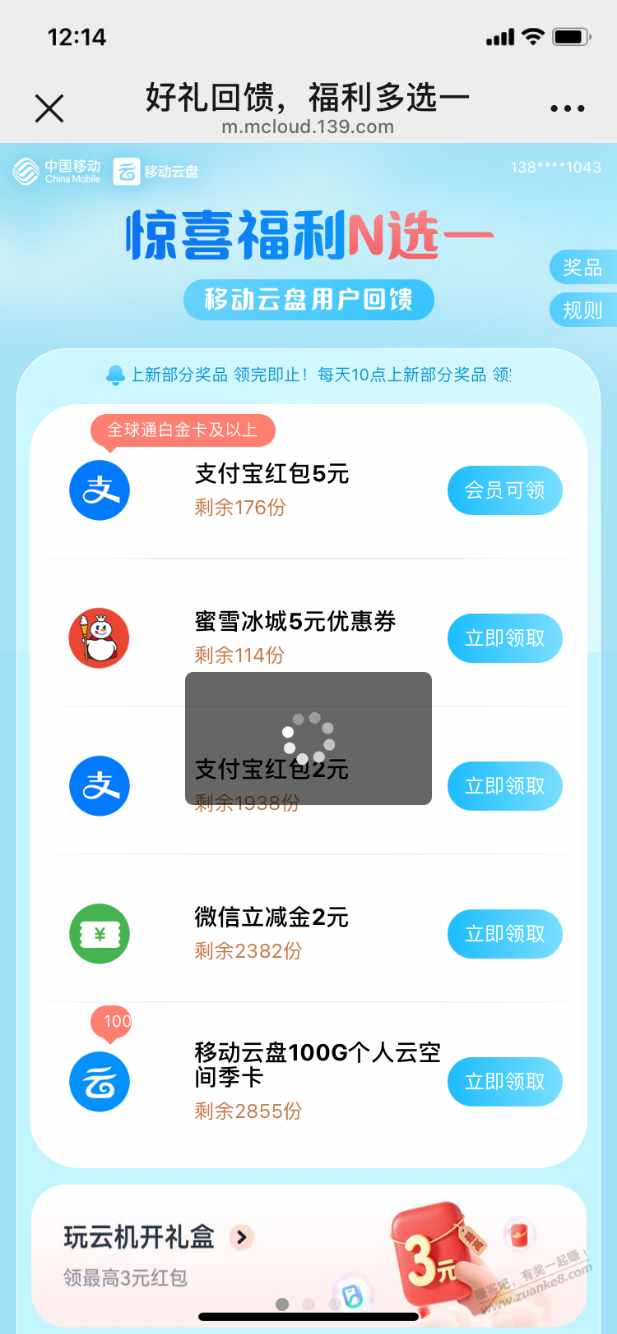View the 规则 rules page
This screenshot has height=1334, width=617.
(x=582, y=310)
